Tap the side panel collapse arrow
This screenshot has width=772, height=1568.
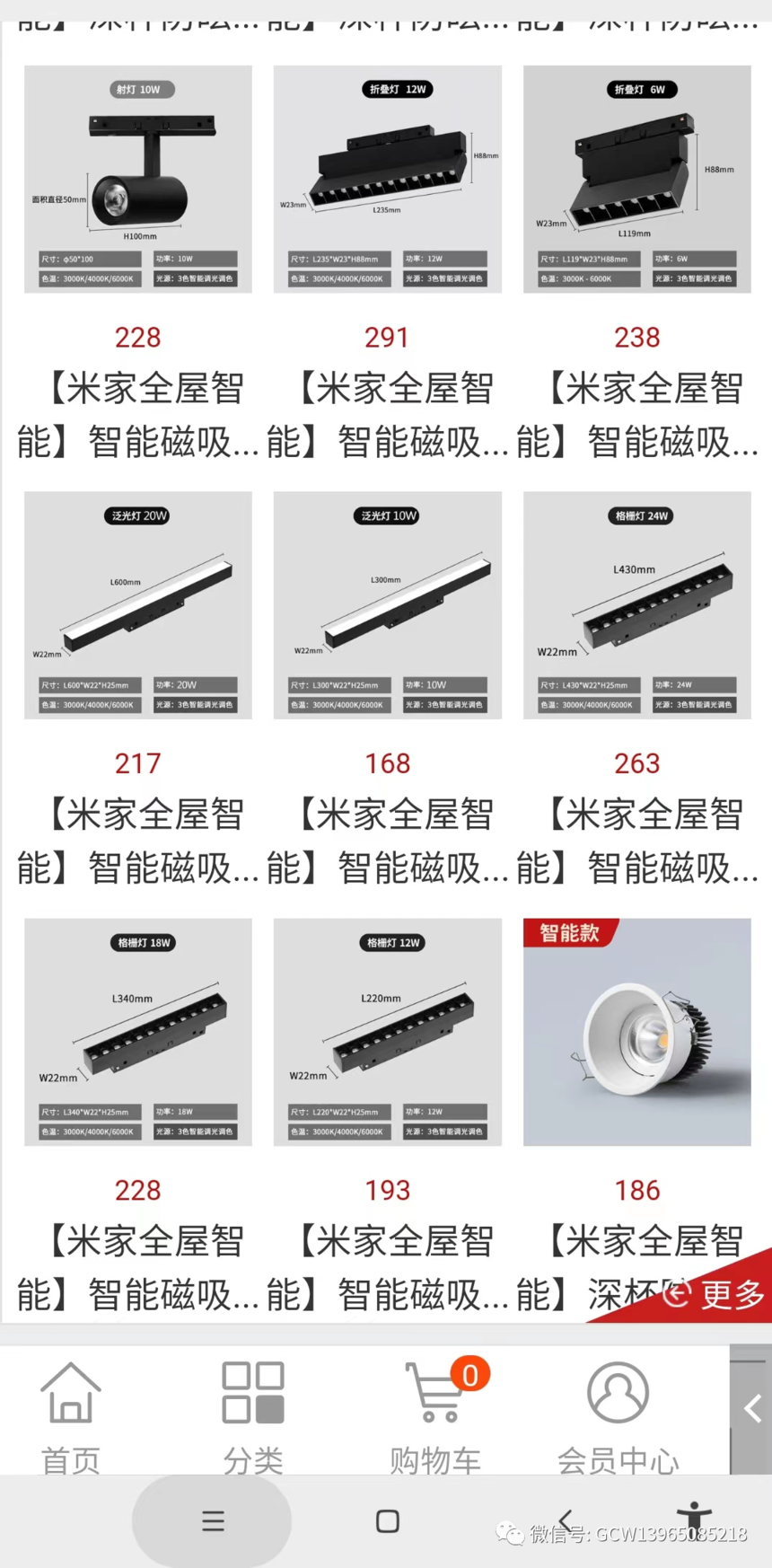coord(752,1408)
